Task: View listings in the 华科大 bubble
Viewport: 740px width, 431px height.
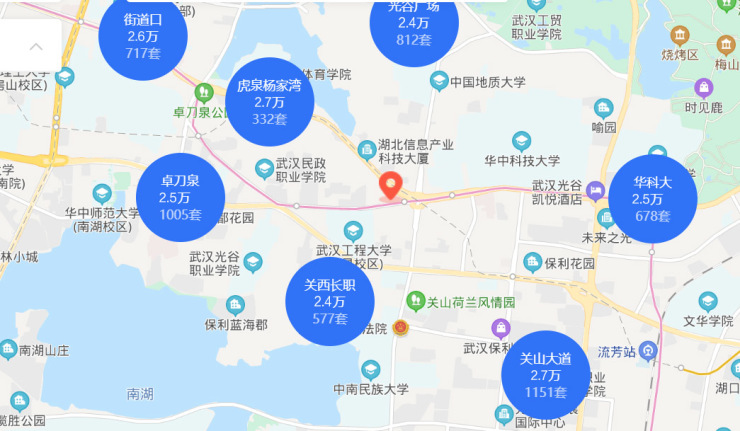Action: coord(652,199)
